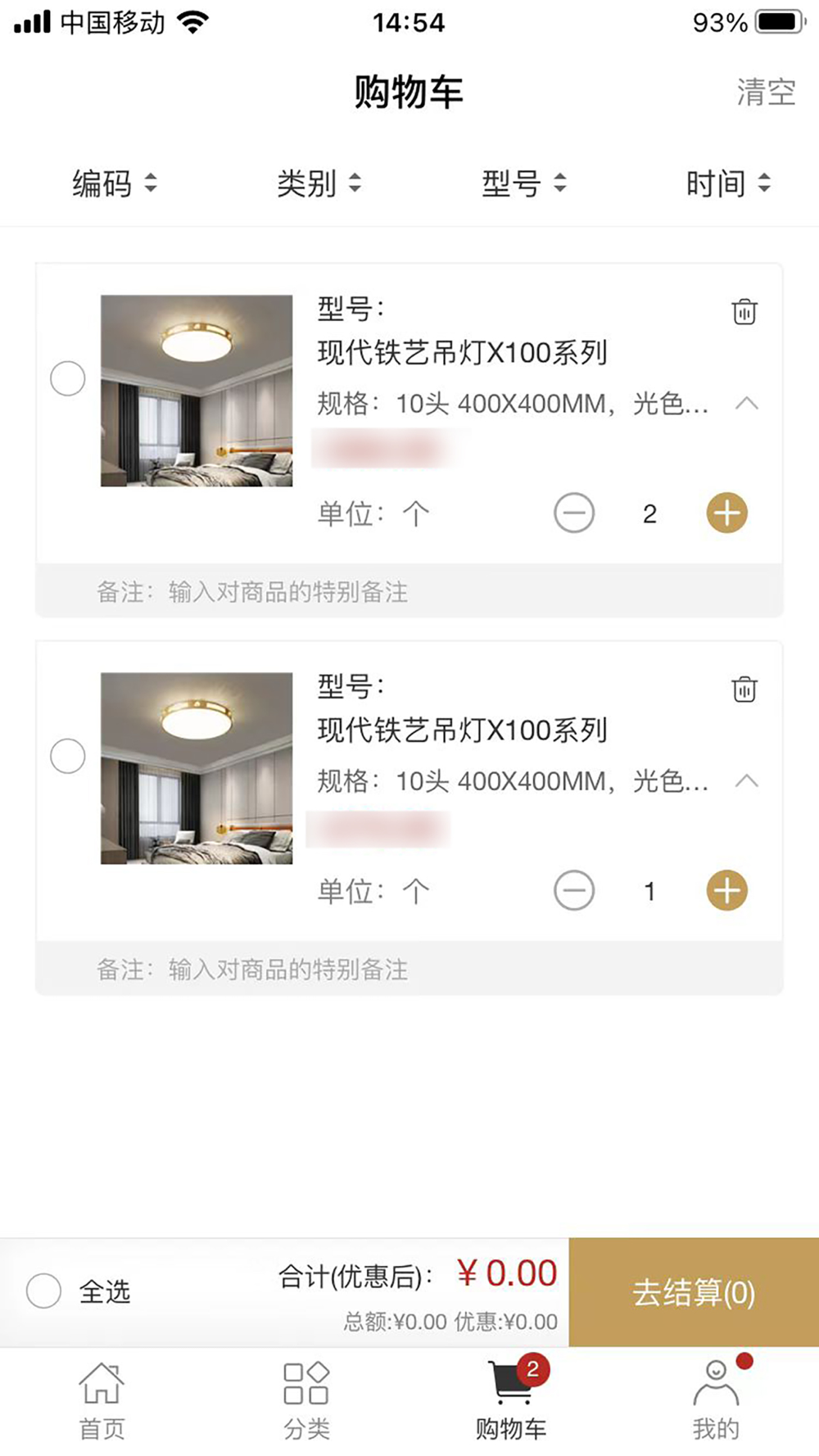The image size is (819, 1456).
Task: Open the 我的 tab
Action: click(717, 1401)
